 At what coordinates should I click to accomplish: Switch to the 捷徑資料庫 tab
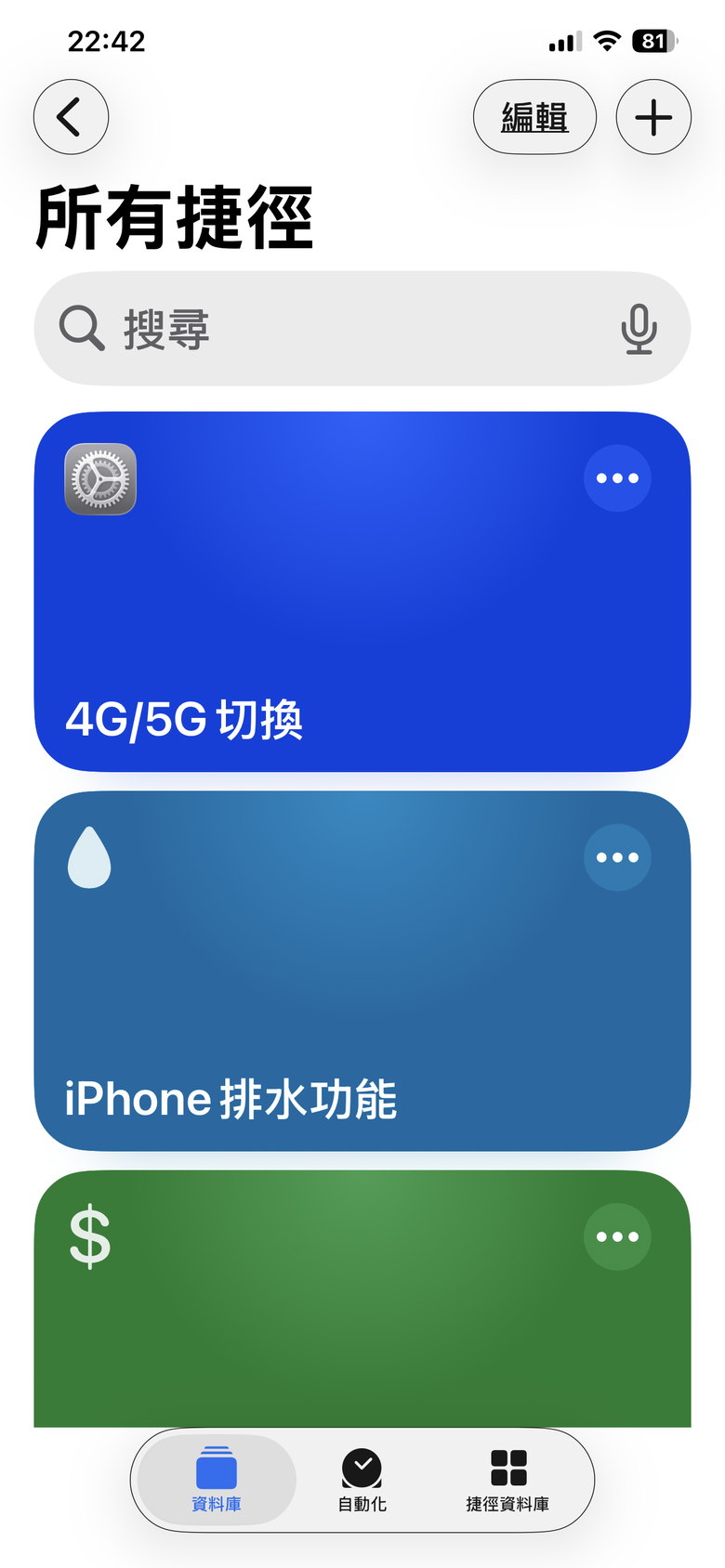[507, 1480]
